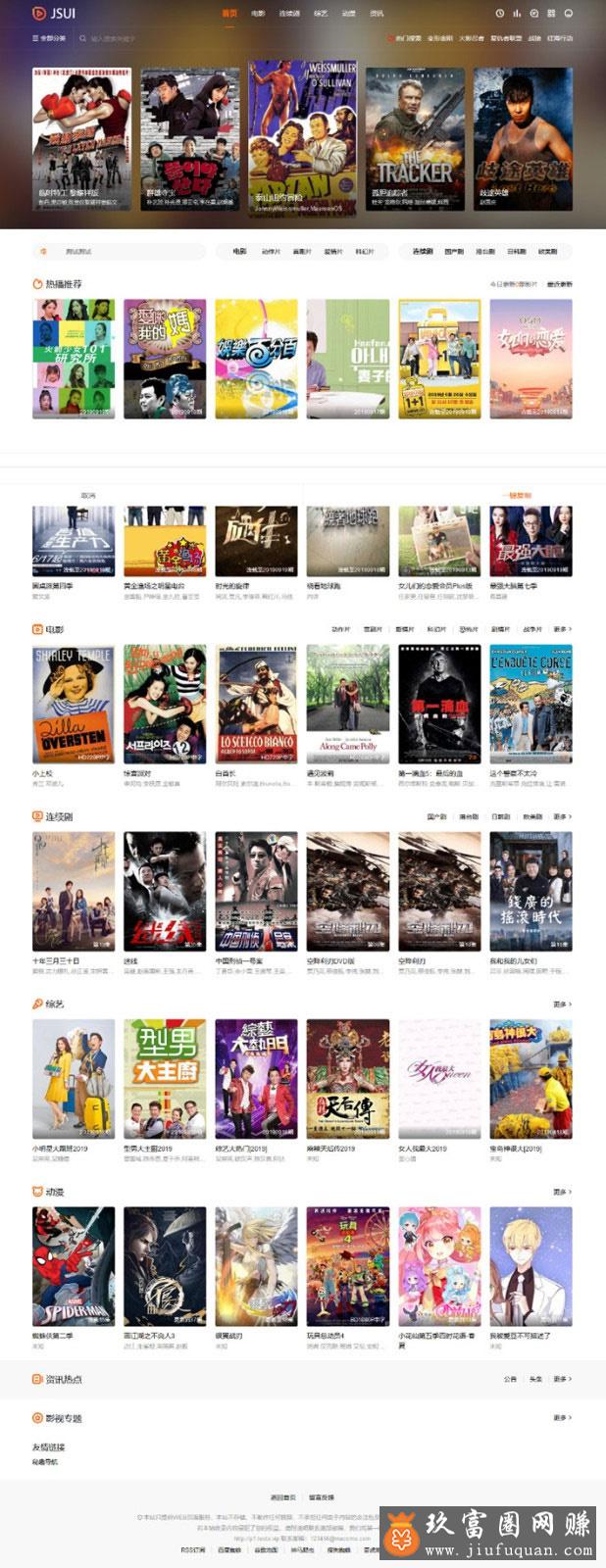The image size is (606, 1568).
Task: Open the 型男大主厨2019 show card
Action: pyautogui.click(x=165, y=1078)
